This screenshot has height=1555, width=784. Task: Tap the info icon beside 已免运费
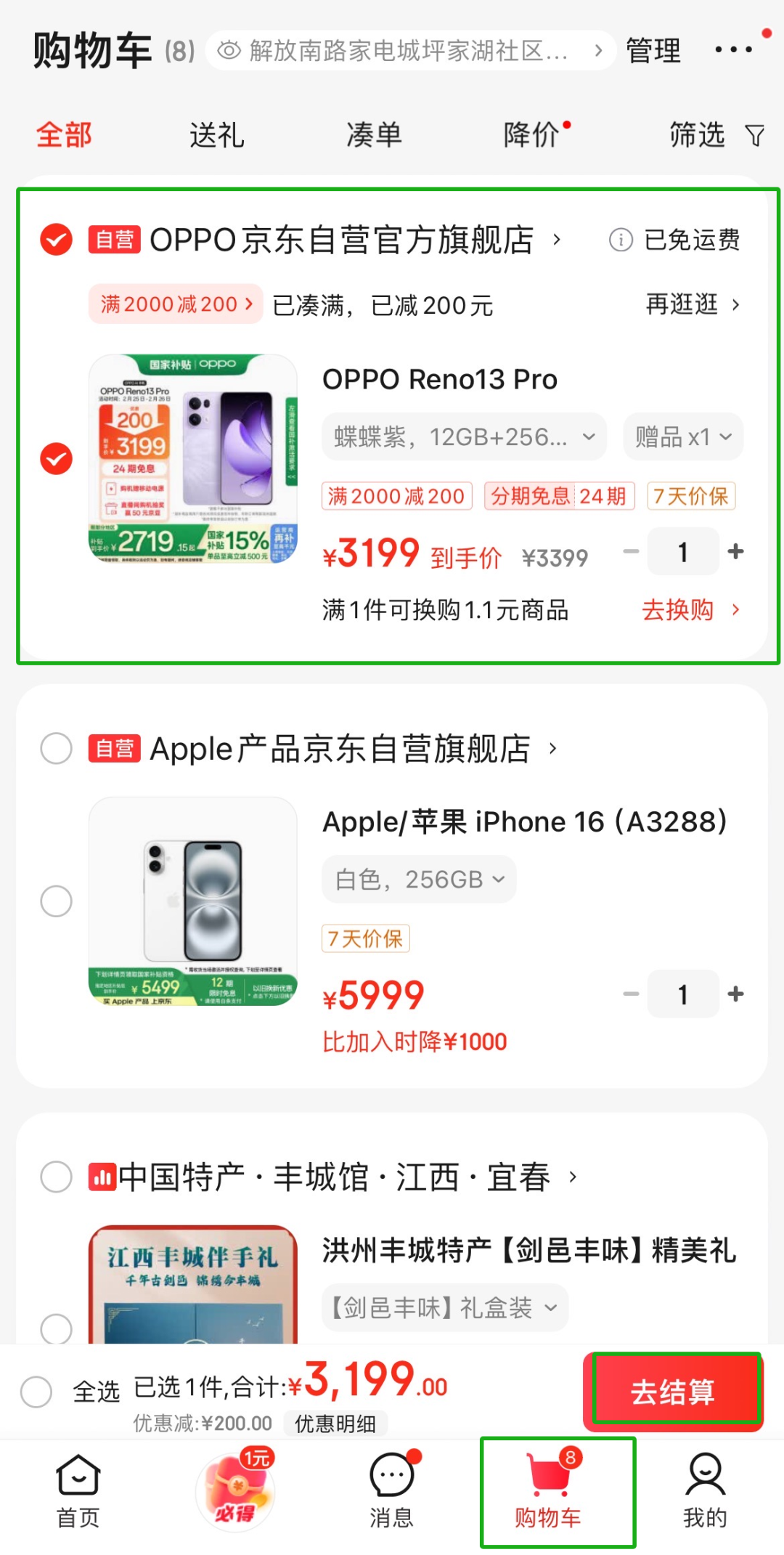click(621, 240)
